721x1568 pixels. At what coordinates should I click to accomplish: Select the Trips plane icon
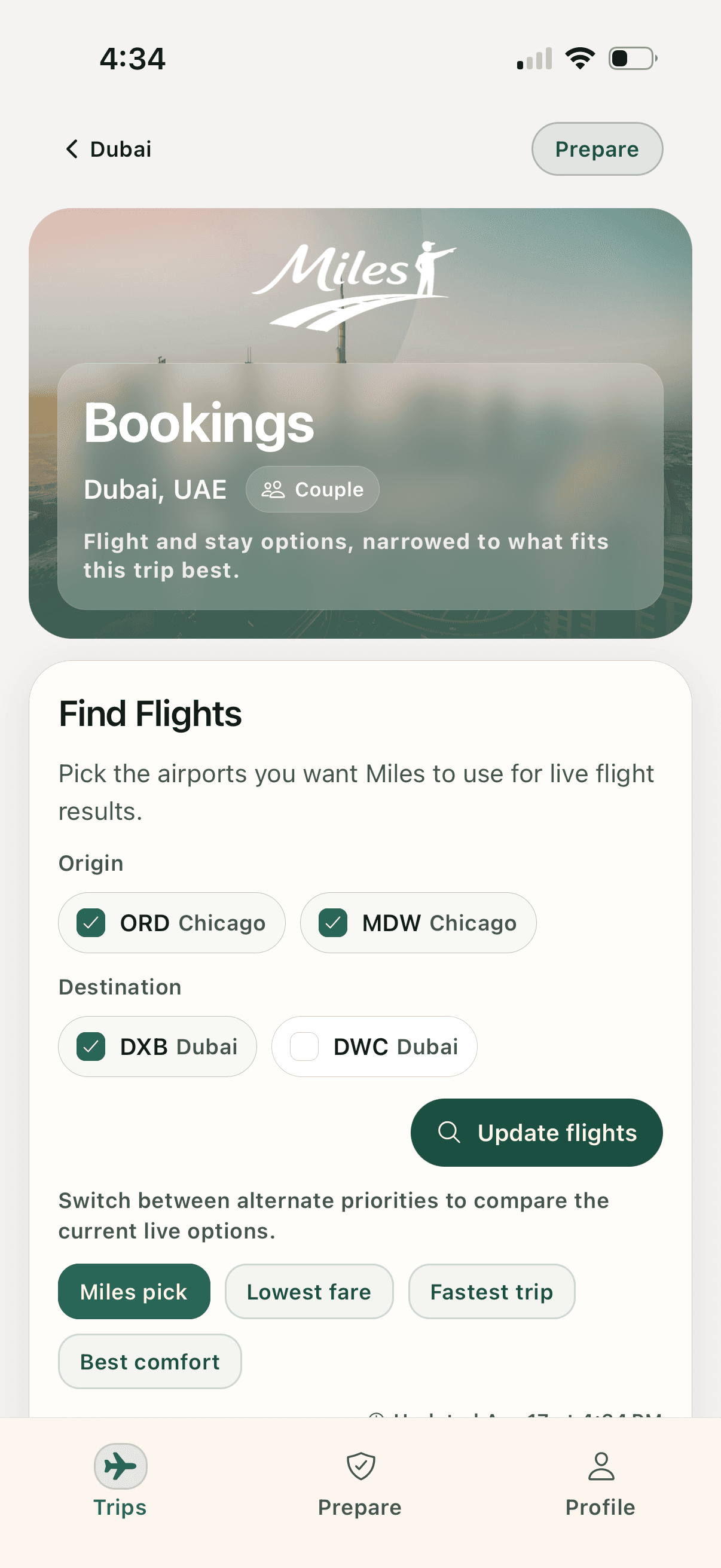[x=120, y=1468]
